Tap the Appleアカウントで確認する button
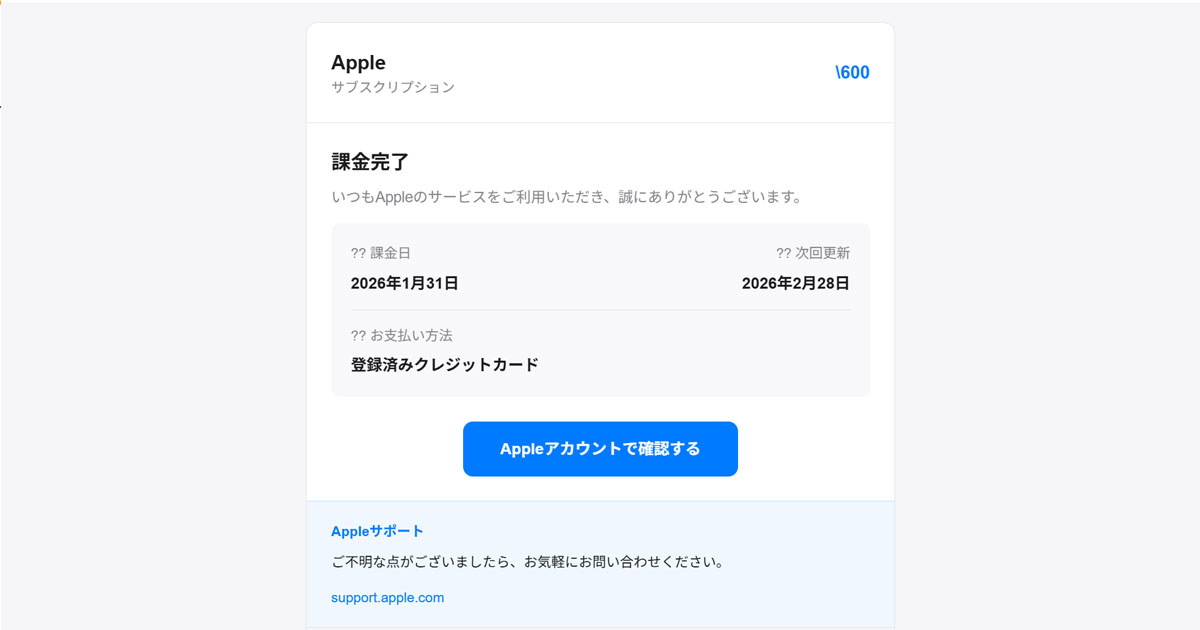This screenshot has width=1200, height=630. pyautogui.click(x=600, y=449)
